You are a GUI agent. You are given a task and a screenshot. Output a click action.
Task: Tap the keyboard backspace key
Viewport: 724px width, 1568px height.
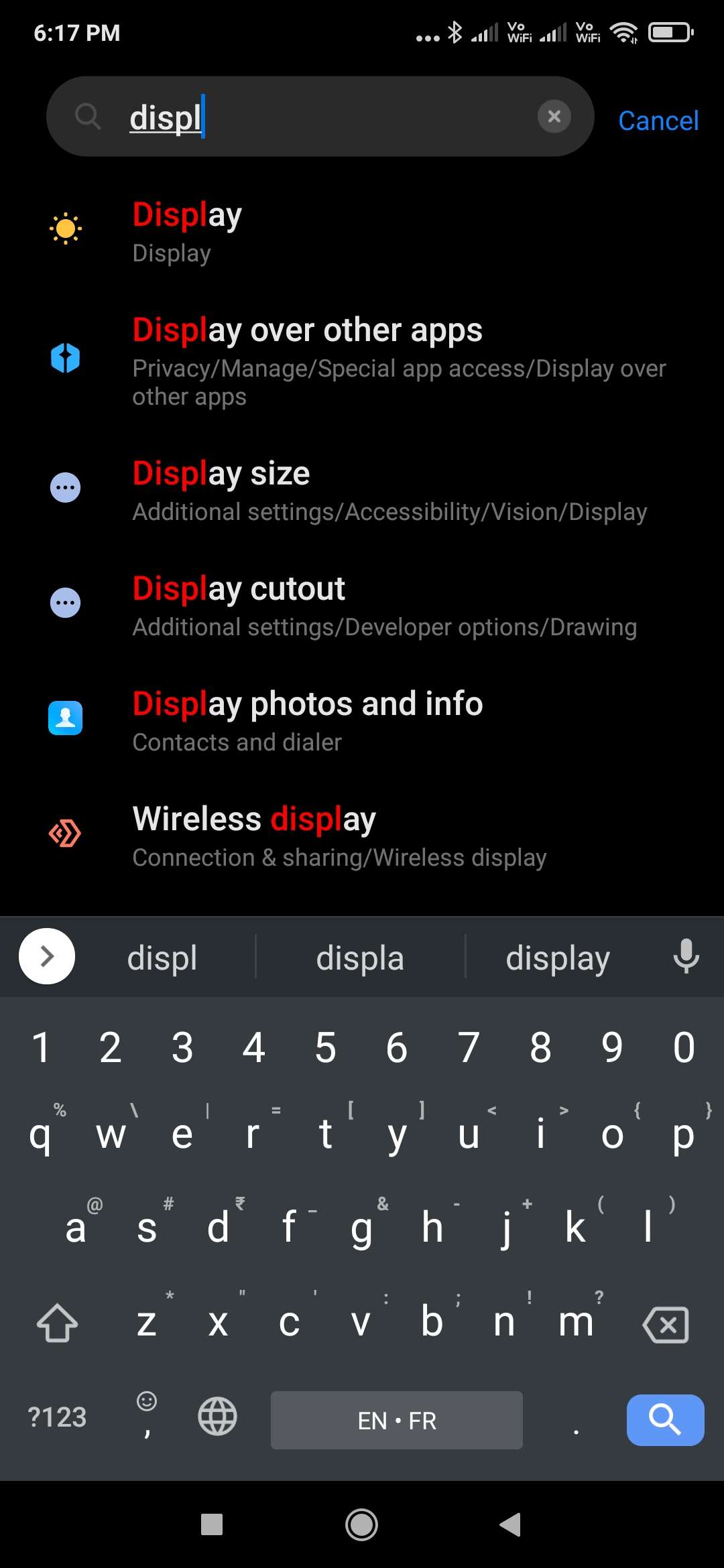pos(665,1324)
